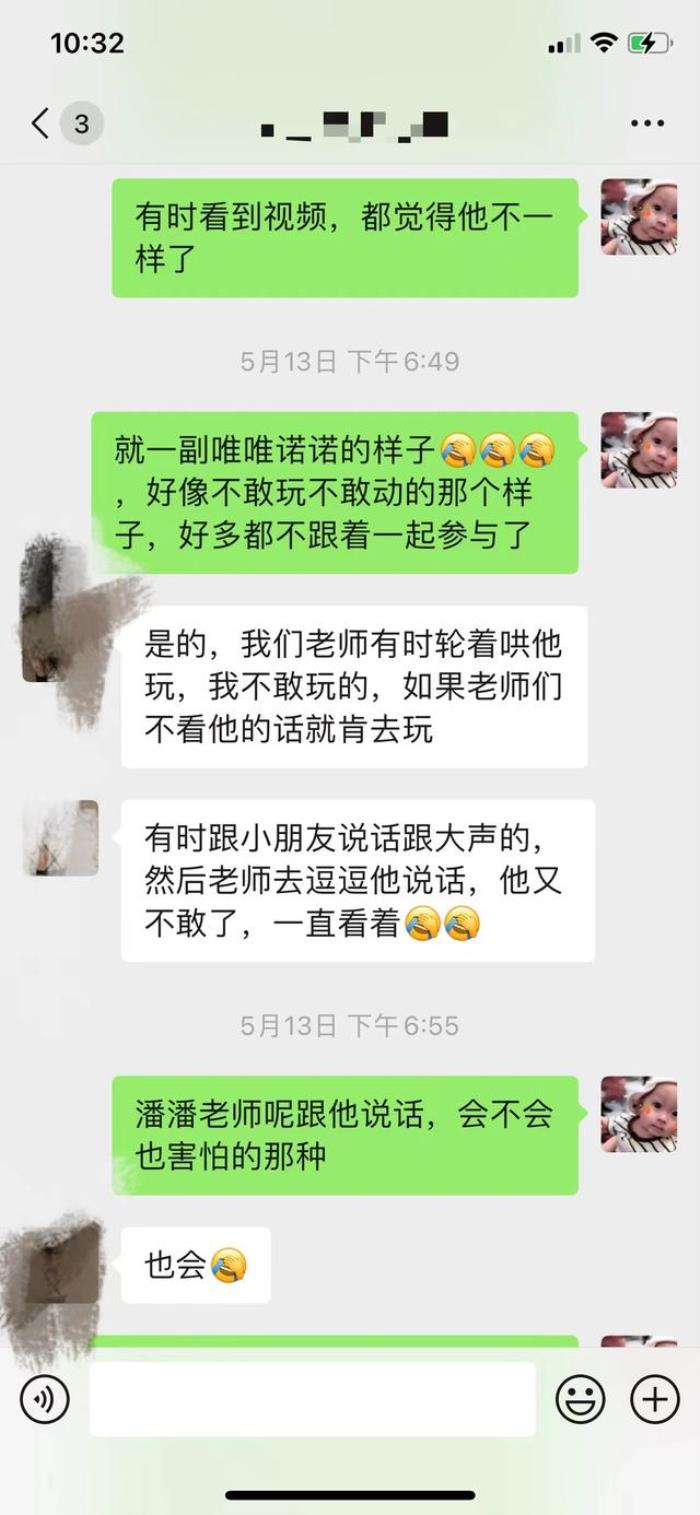Image resolution: width=700 pixels, height=1515 pixels.
Task: Open avatar beside 有时跟小朋友说话 message
Action: (60, 837)
